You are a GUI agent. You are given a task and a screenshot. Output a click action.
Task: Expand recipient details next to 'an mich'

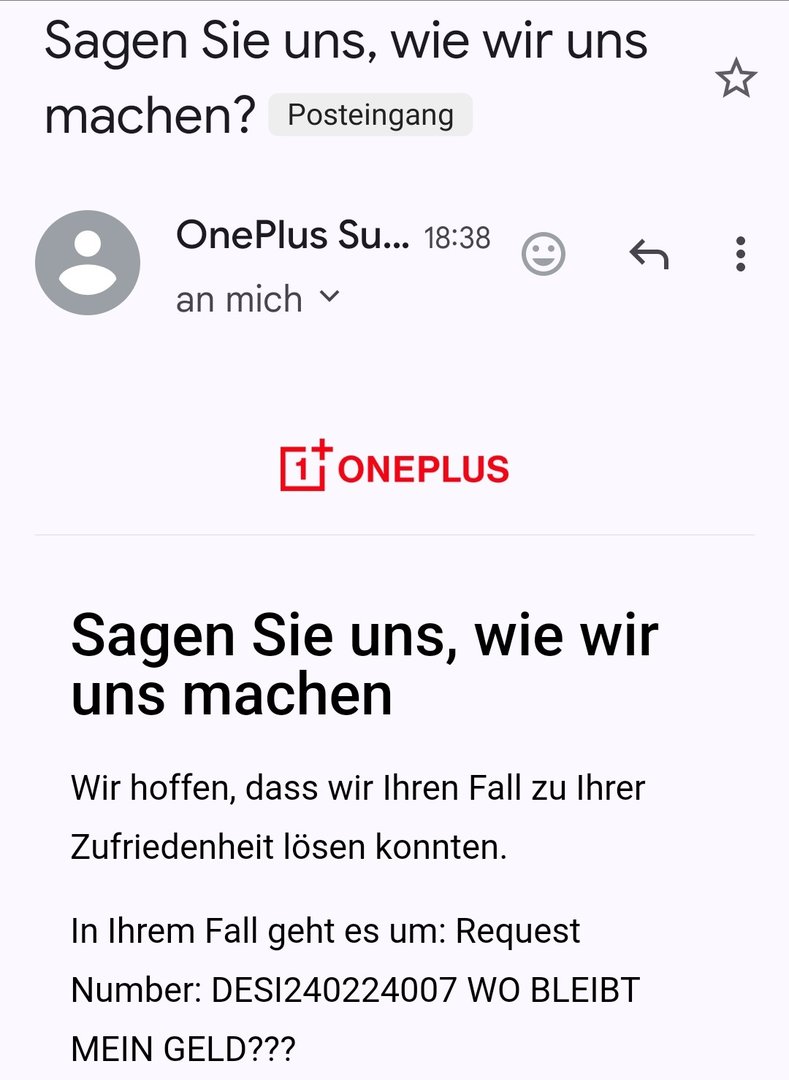[329, 297]
